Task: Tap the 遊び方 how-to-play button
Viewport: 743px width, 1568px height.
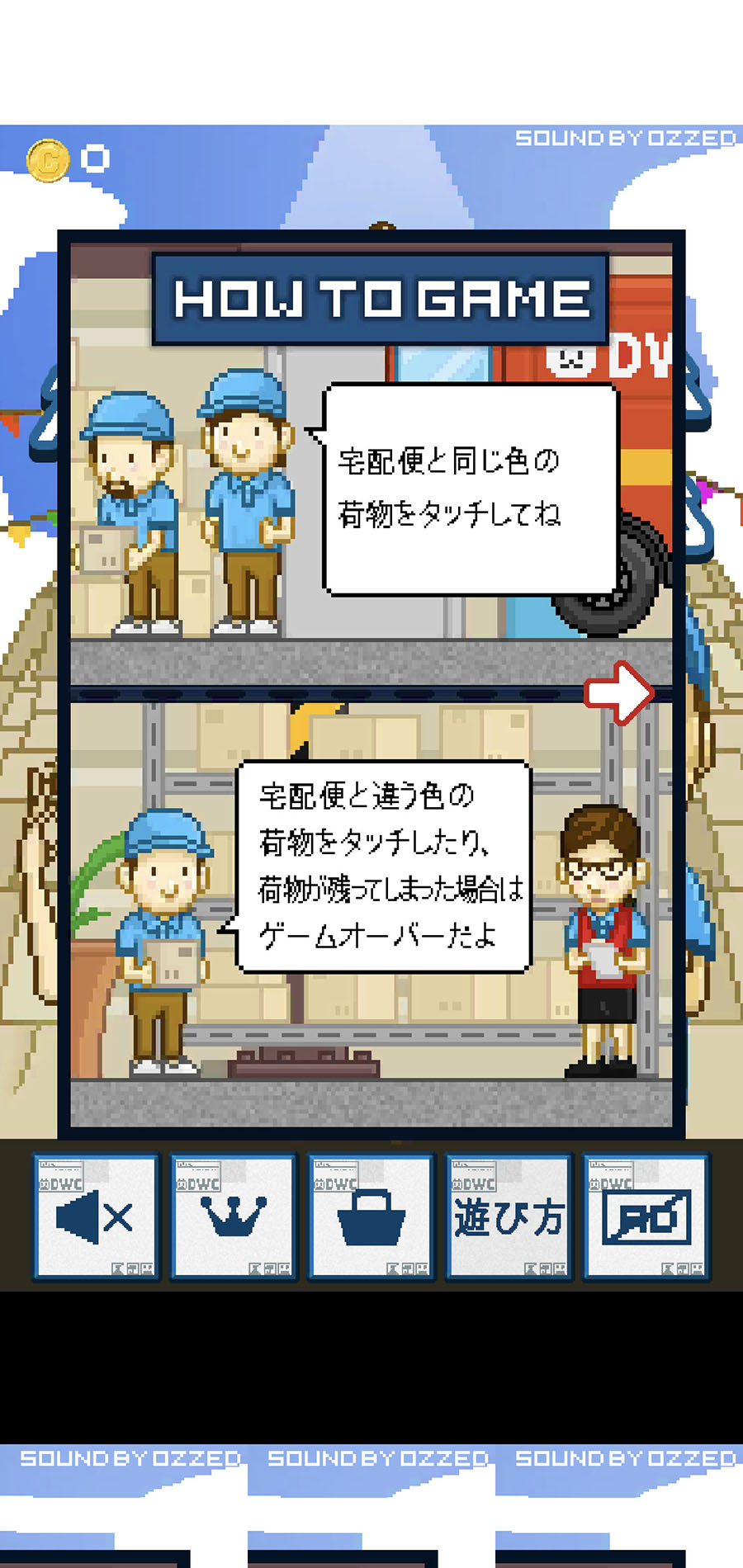Action: click(509, 1217)
